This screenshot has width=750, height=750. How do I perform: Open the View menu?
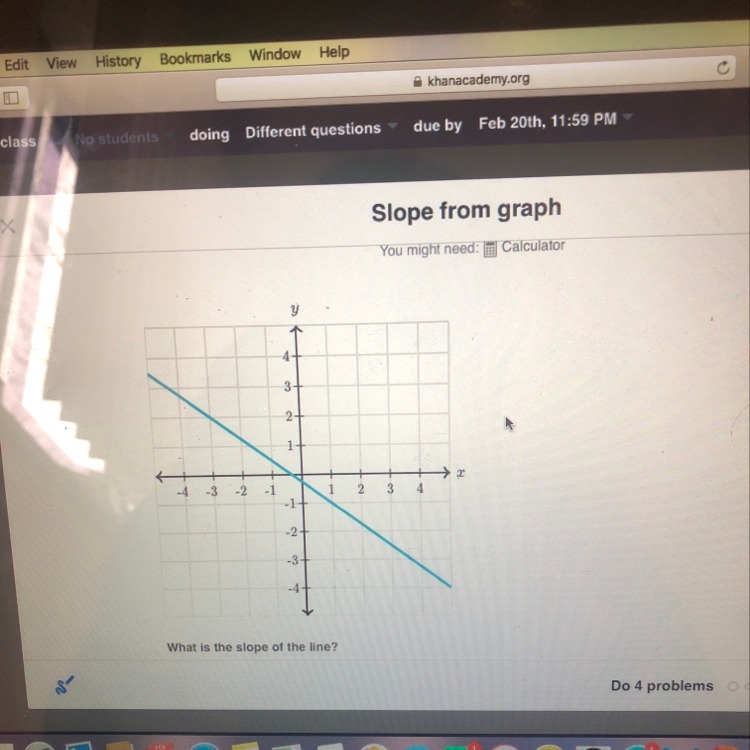point(61,62)
